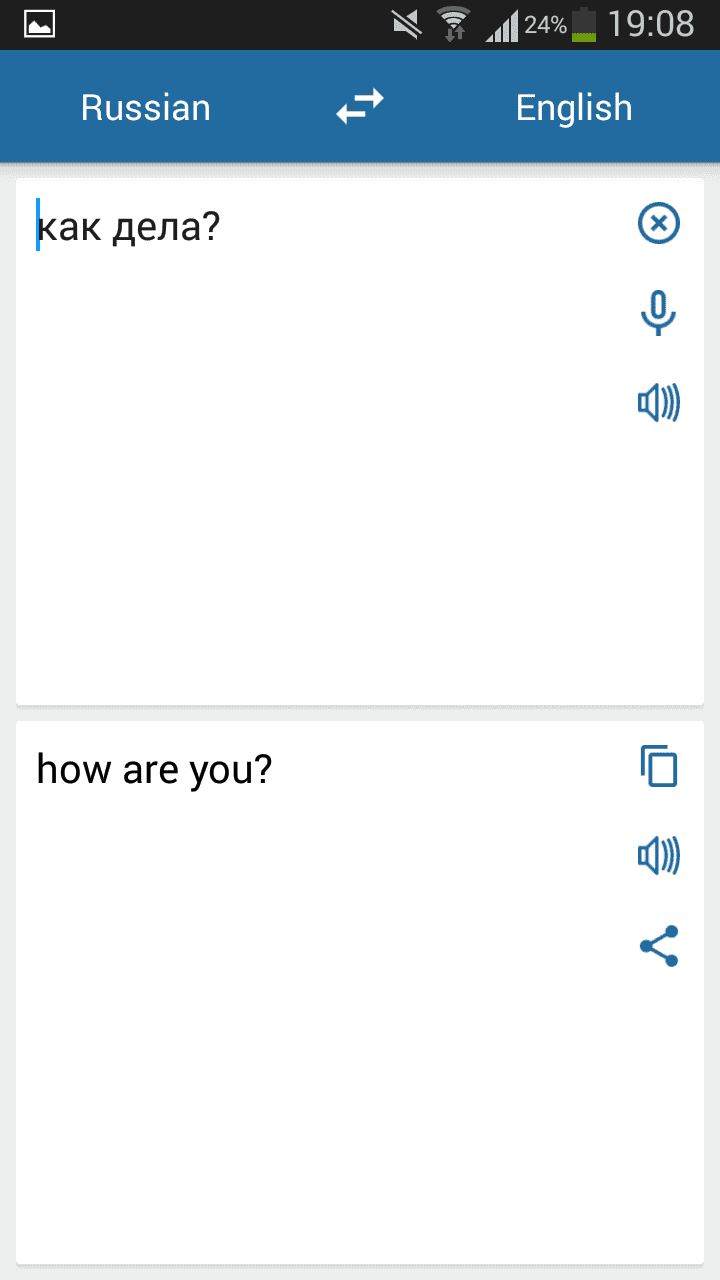Clear the entered Russian text
Viewport: 720px width, 1280px height.
658,223
